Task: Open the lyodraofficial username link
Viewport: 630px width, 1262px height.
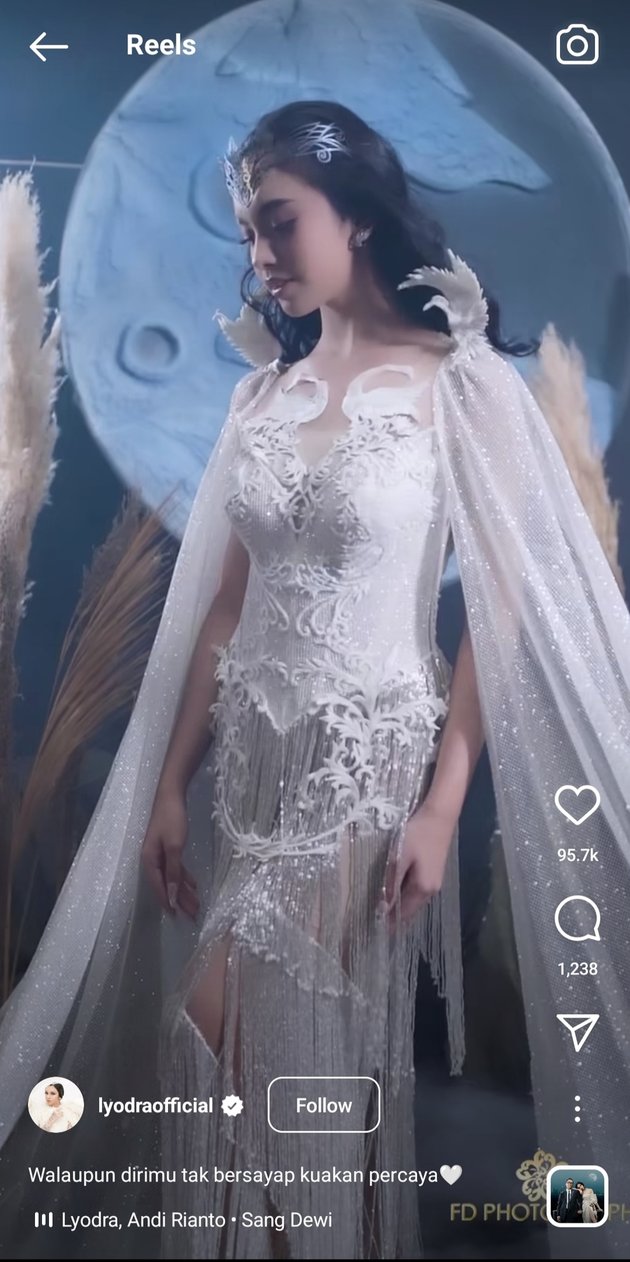Action: 155,1106
